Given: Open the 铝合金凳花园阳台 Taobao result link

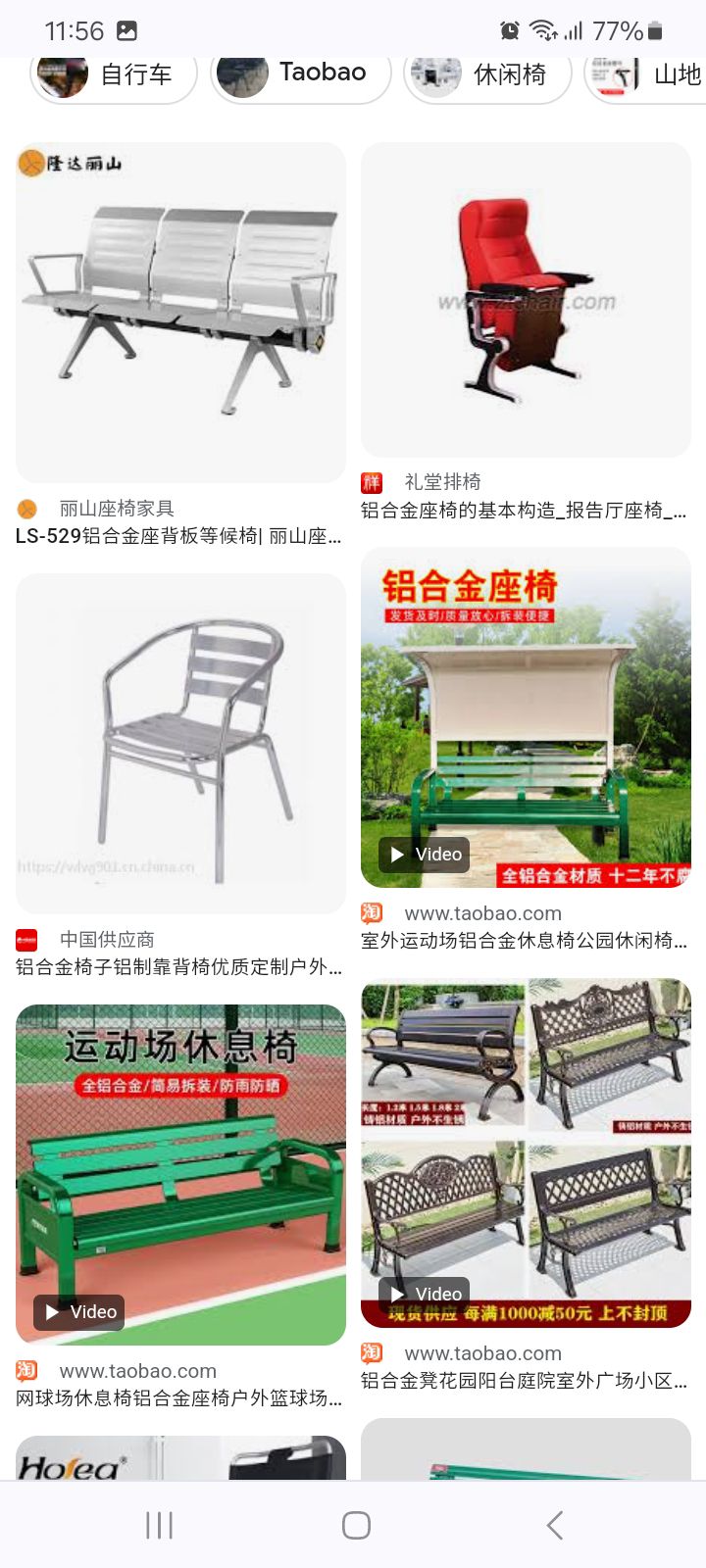Looking at the screenshot, I should click(524, 1381).
